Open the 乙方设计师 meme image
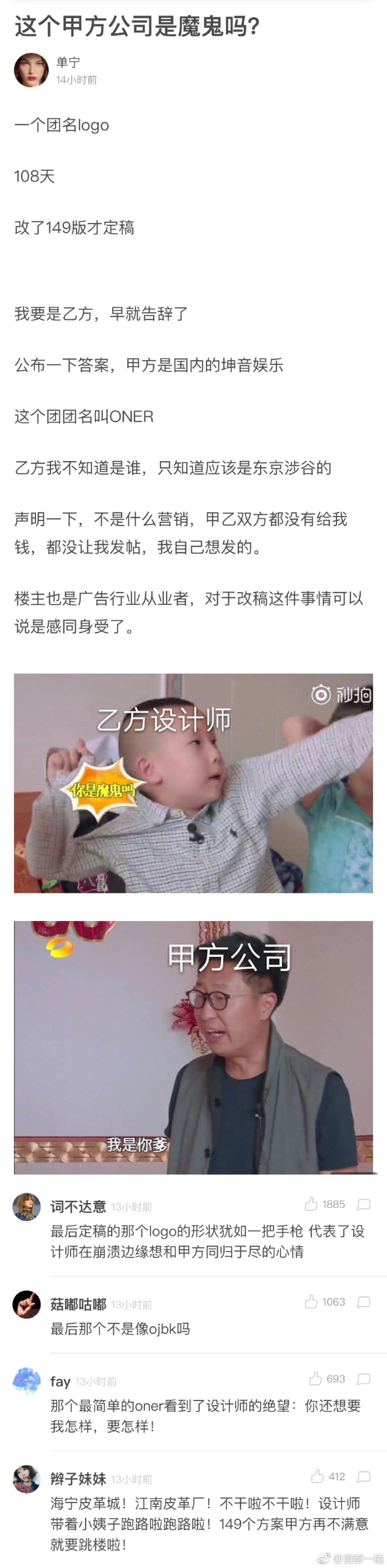The height and width of the screenshot is (1568, 387). click(x=193, y=783)
